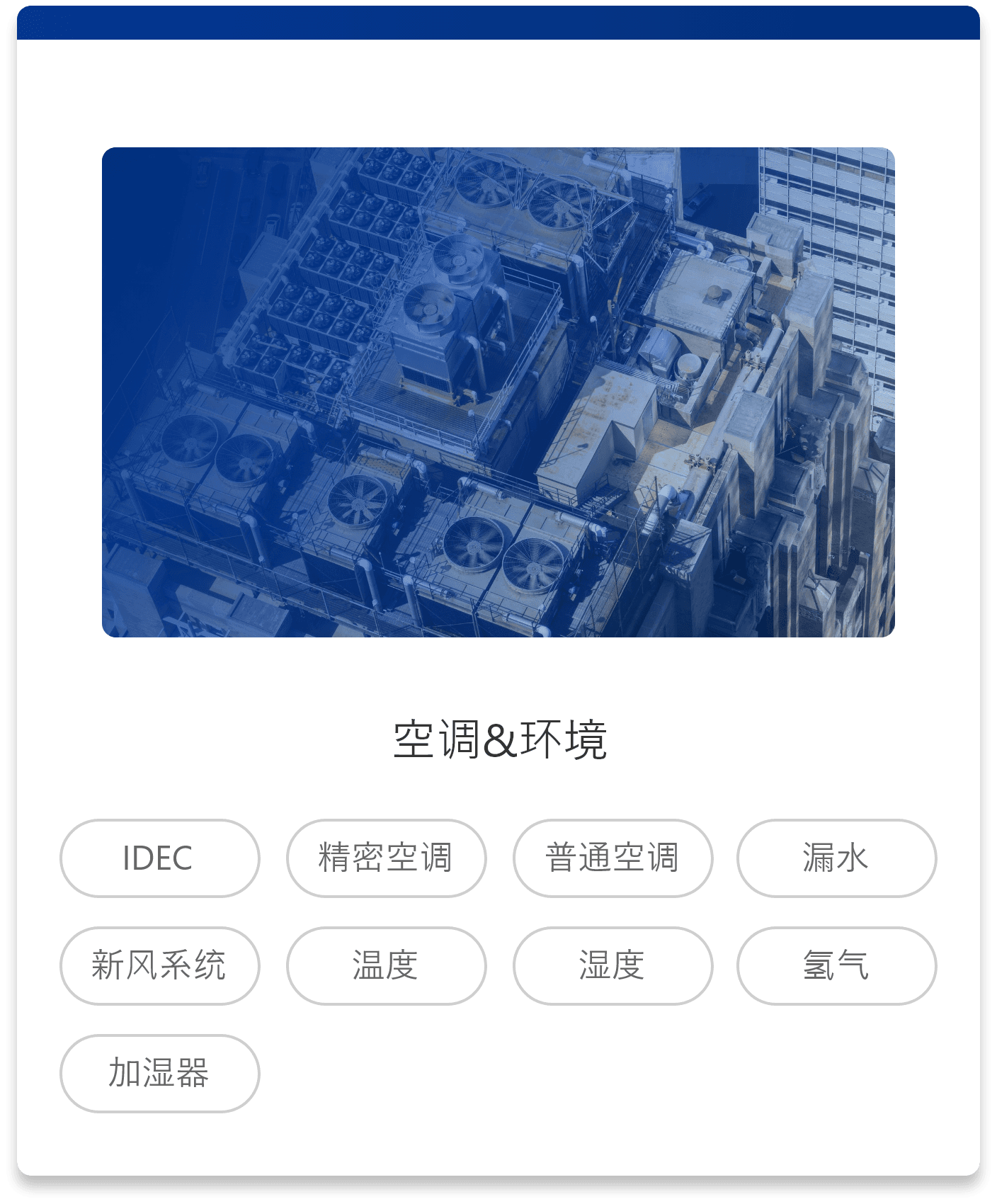Choose the 普通空调 chip

tap(613, 858)
